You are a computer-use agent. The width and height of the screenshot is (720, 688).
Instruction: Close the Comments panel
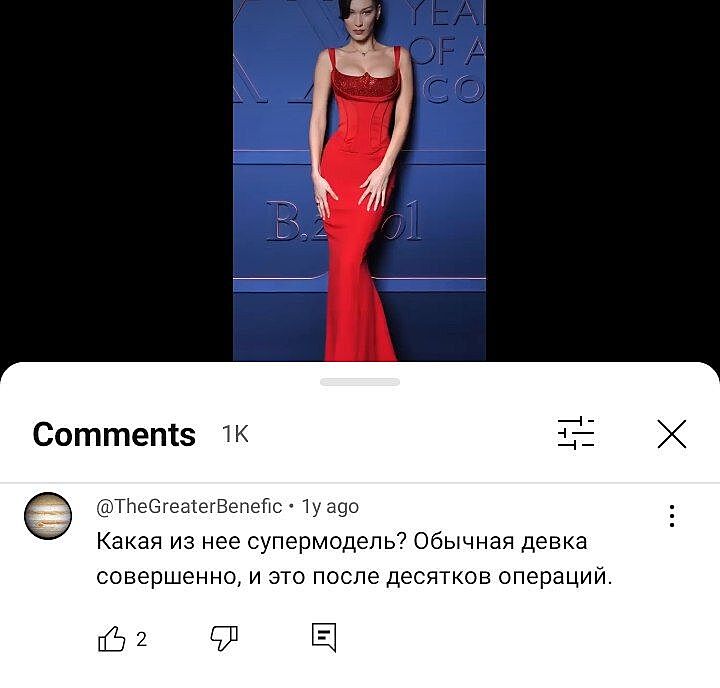(x=672, y=434)
